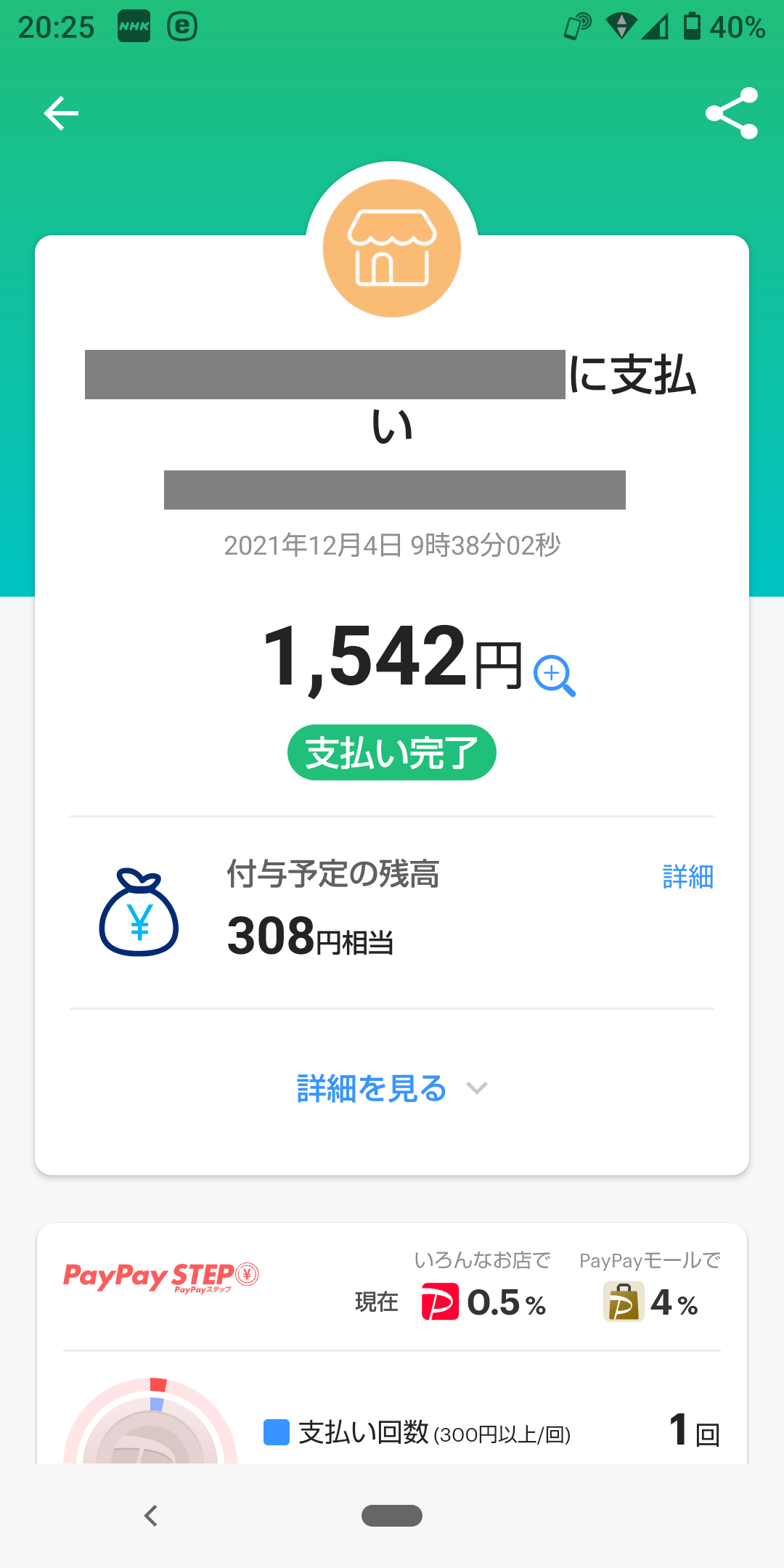Image resolution: width=784 pixels, height=1568 pixels.
Task: Select the 現在 rate indicator
Action: [x=375, y=1302]
